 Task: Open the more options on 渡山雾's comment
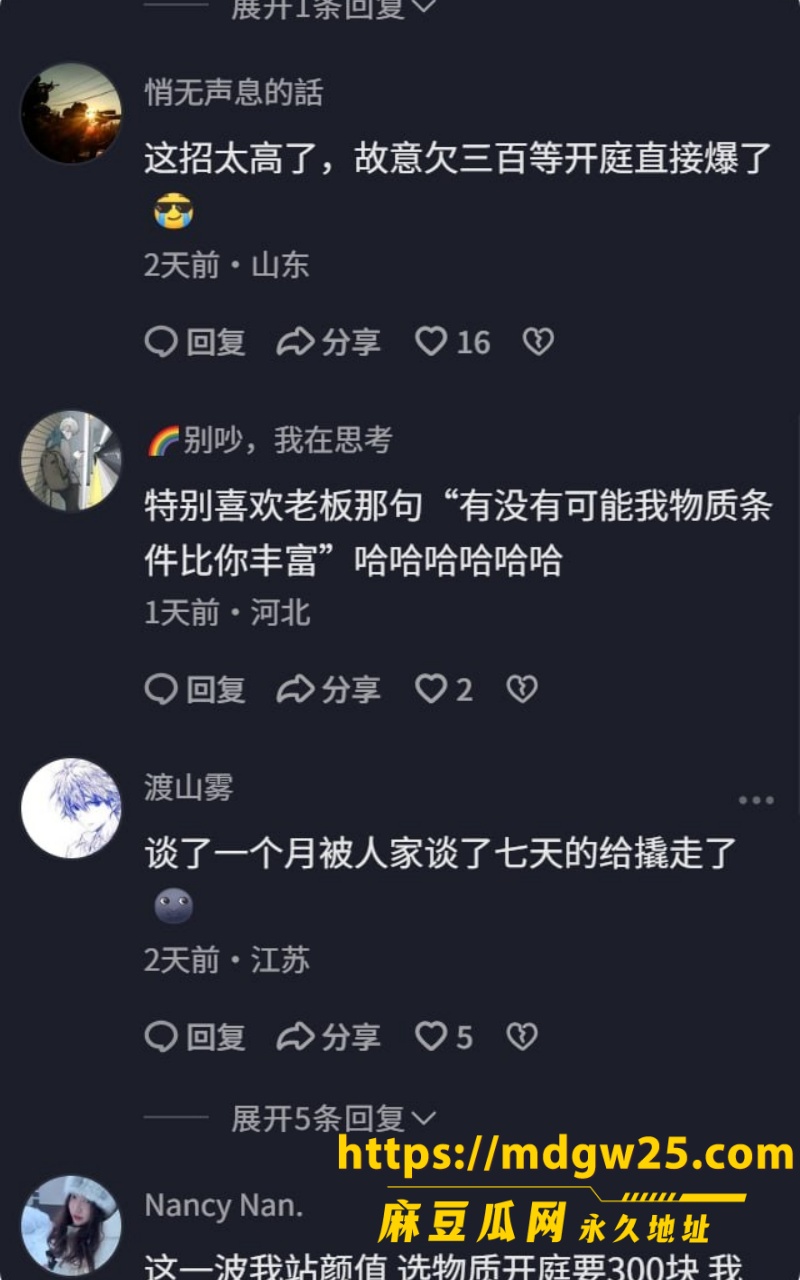(x=756, y=800)
